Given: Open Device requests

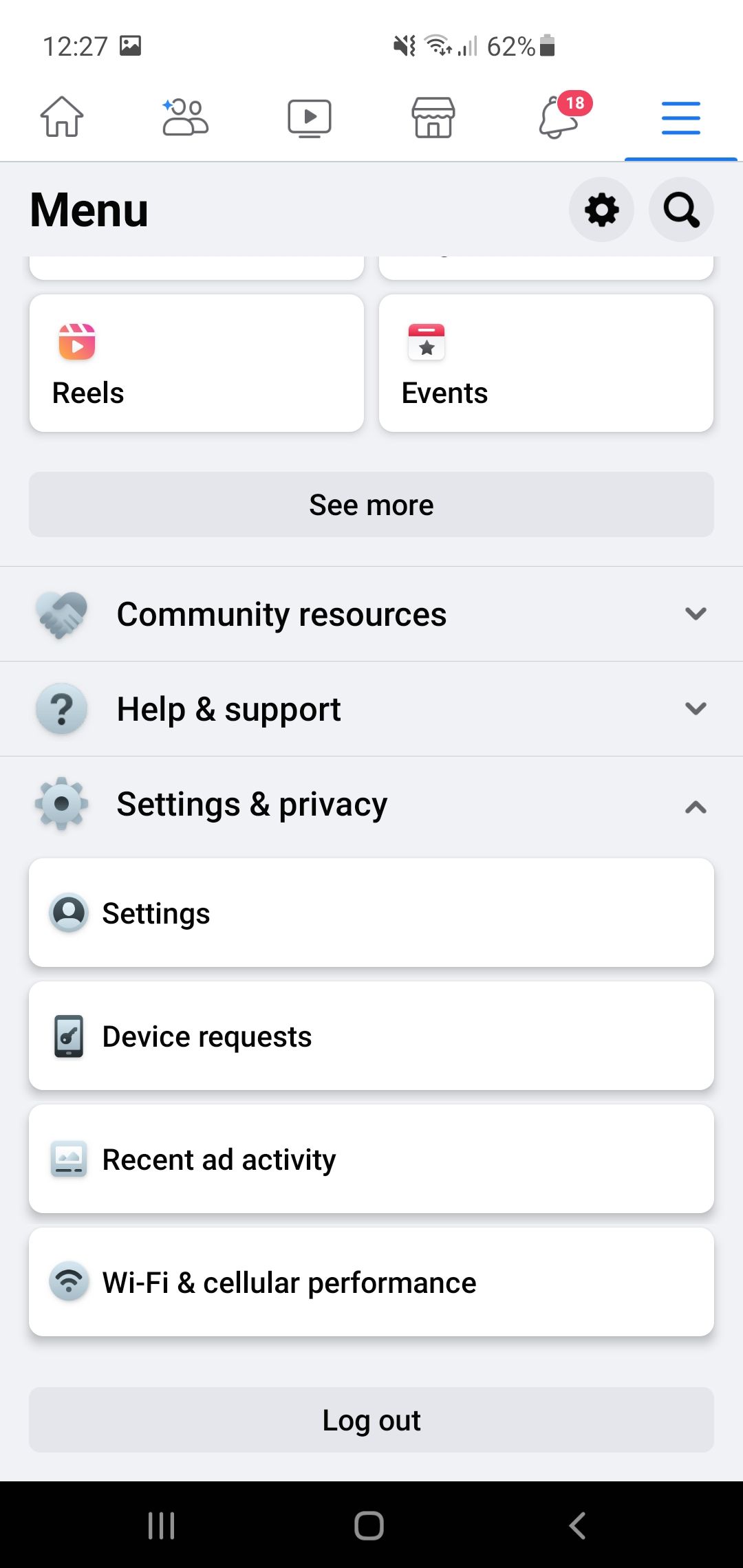Looking at the screenshot, I should 371,1036.
